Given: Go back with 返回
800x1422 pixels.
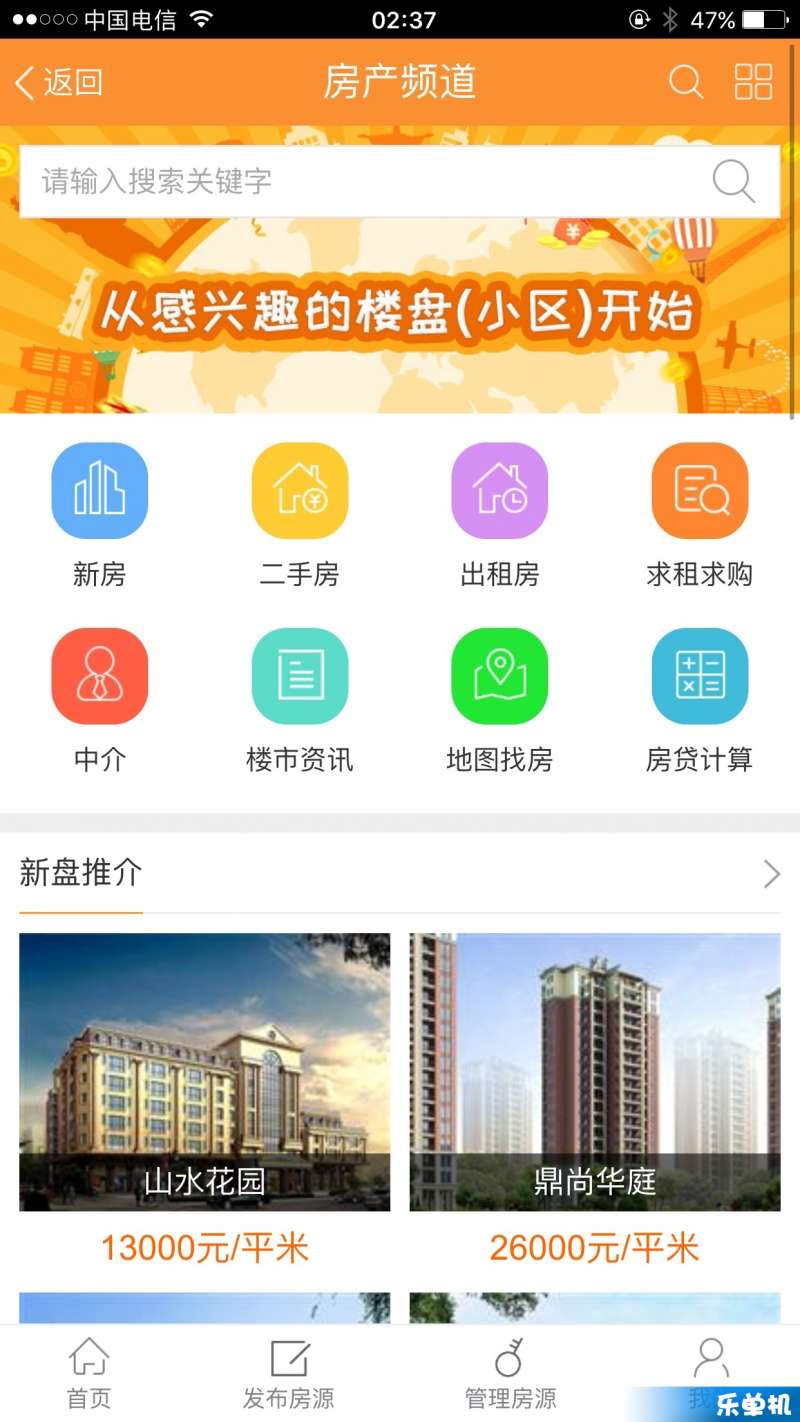Looking at the screenshot, I should point(60,82).
